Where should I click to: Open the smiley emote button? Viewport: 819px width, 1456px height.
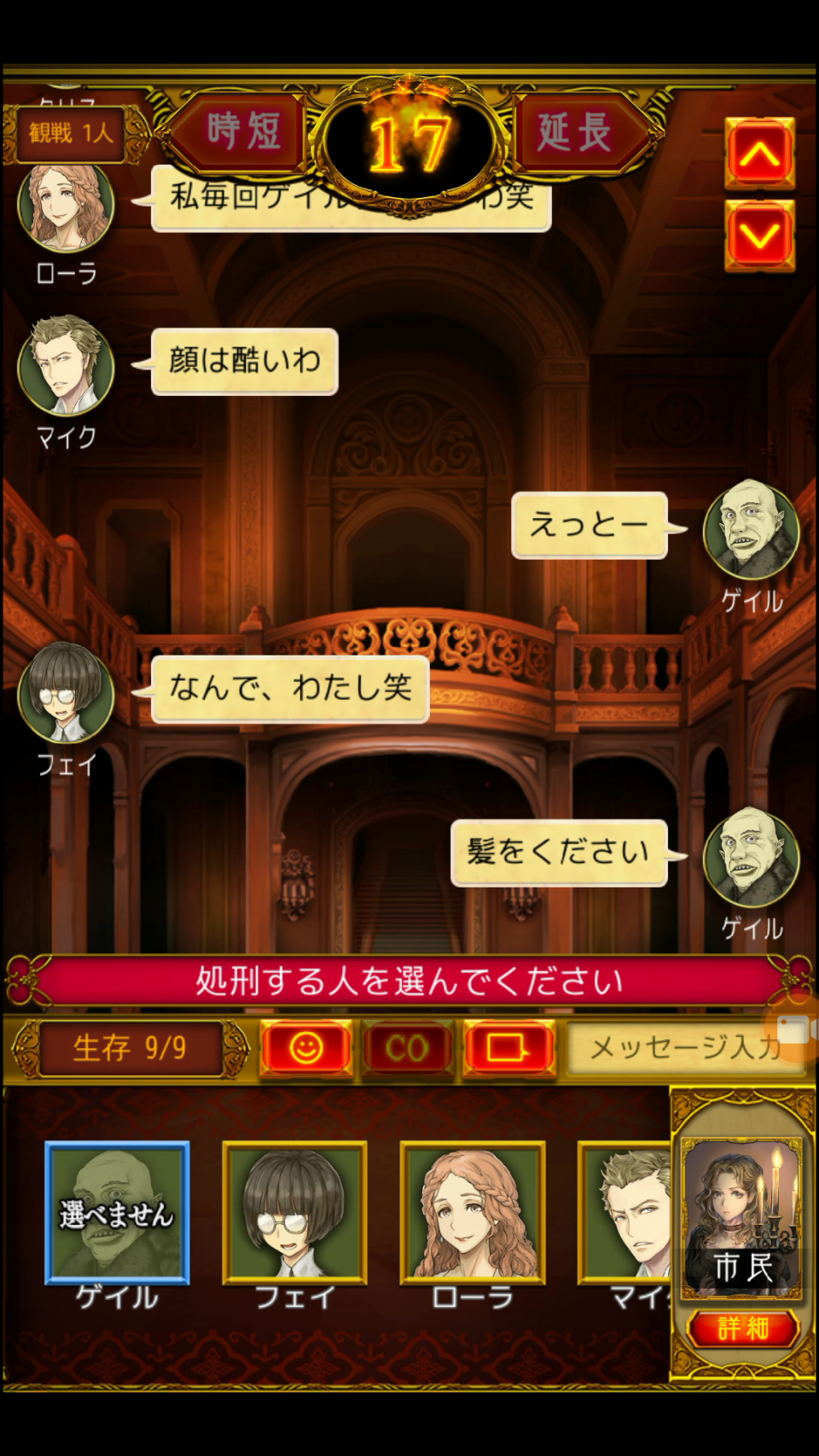point(306,1048)
